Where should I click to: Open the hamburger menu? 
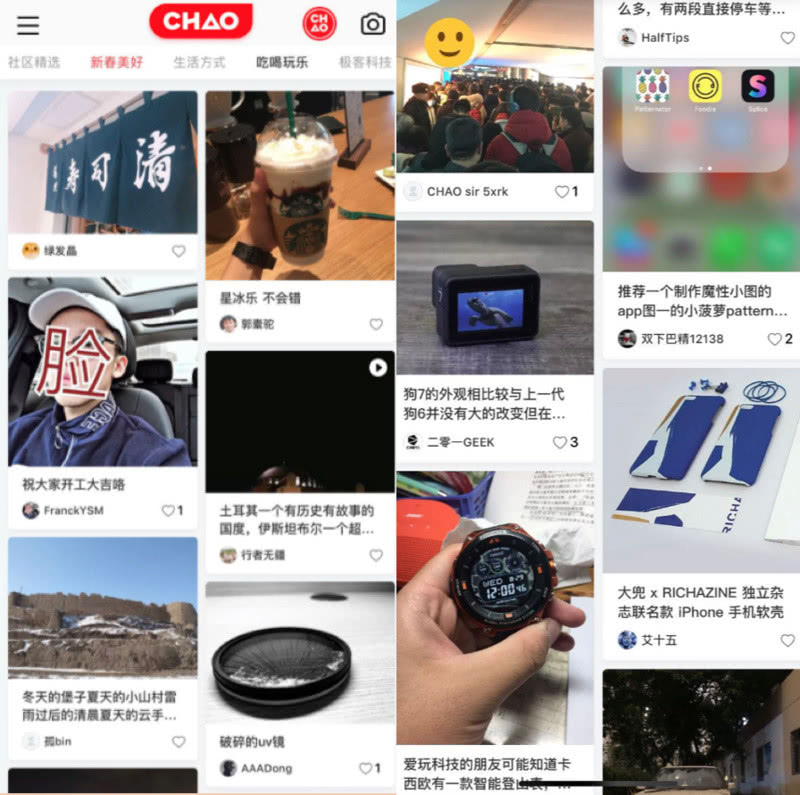point(28,26)
